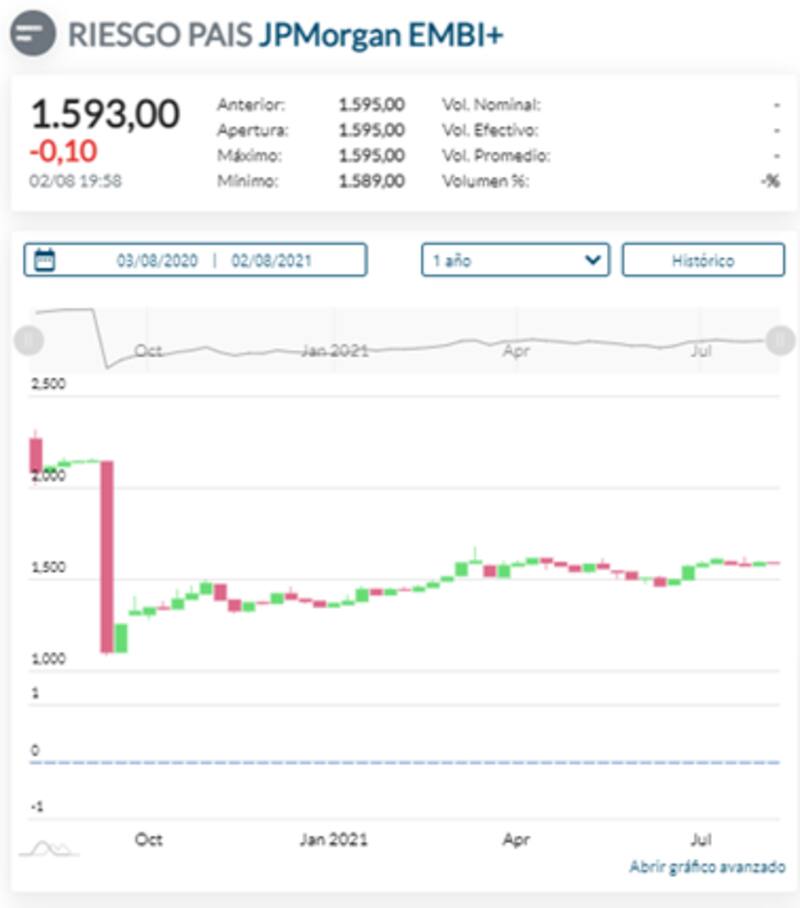
Task: Open the Histórico view
Action: click(703, 260)
